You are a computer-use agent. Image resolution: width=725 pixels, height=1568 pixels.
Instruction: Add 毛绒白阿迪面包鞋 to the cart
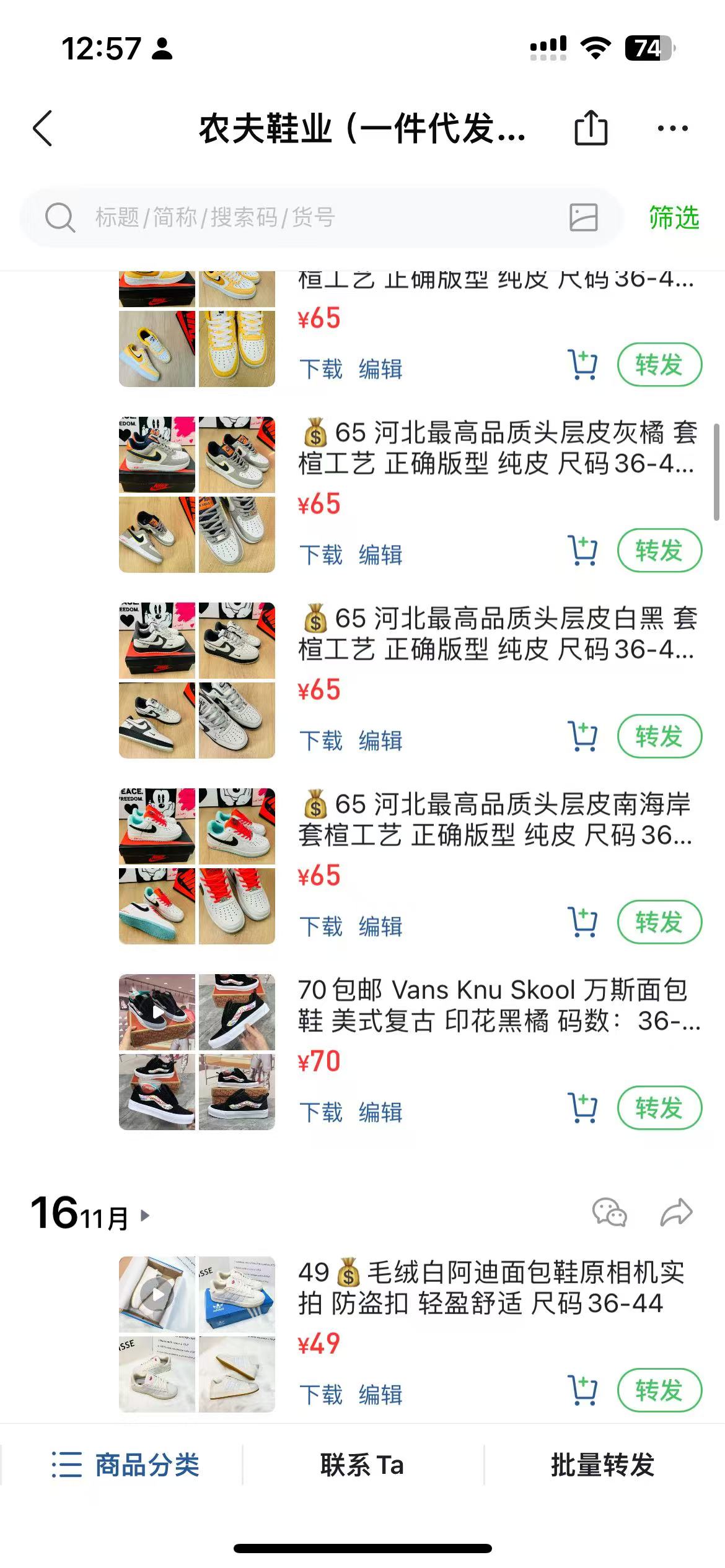(x=582, y=1390)
